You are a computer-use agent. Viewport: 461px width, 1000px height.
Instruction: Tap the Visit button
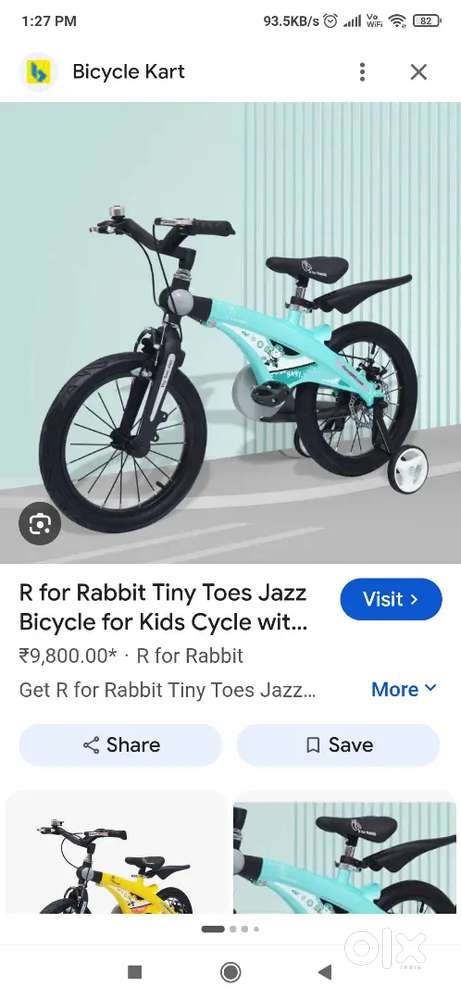(x=391, y=599)
